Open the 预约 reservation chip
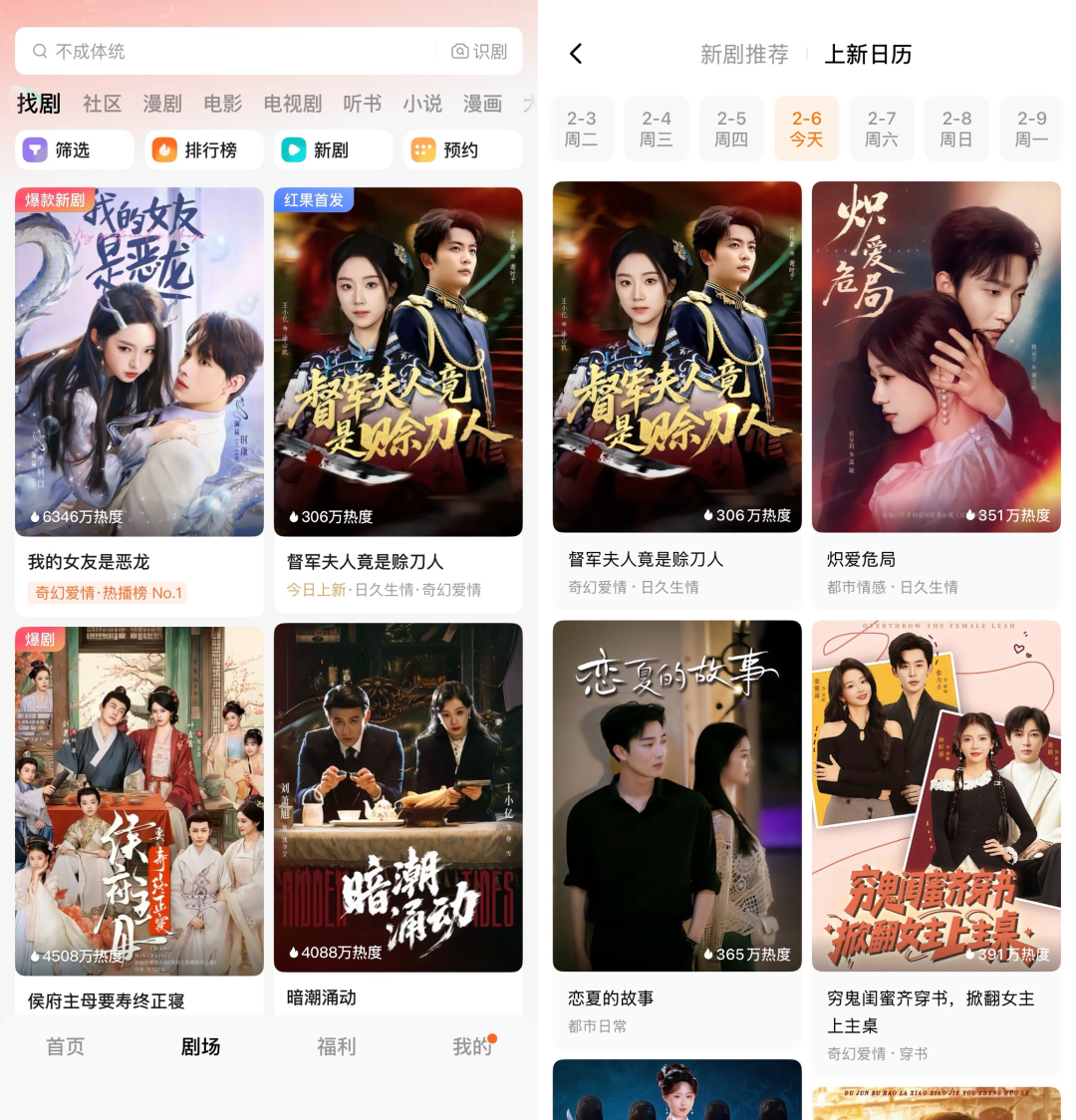1076x1120 pixels. pyautogui.click(x=461, y=150)
